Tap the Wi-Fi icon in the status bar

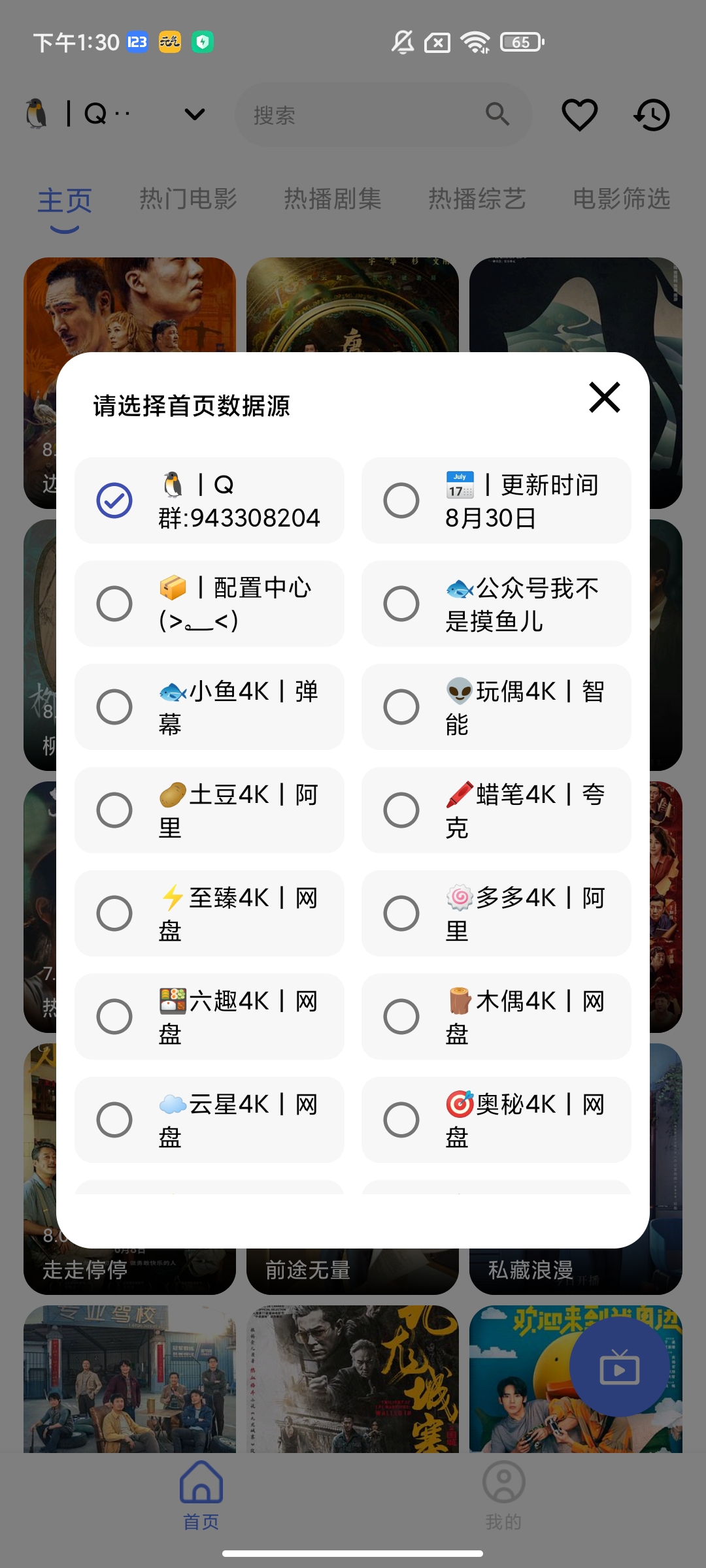pos(474,41)
